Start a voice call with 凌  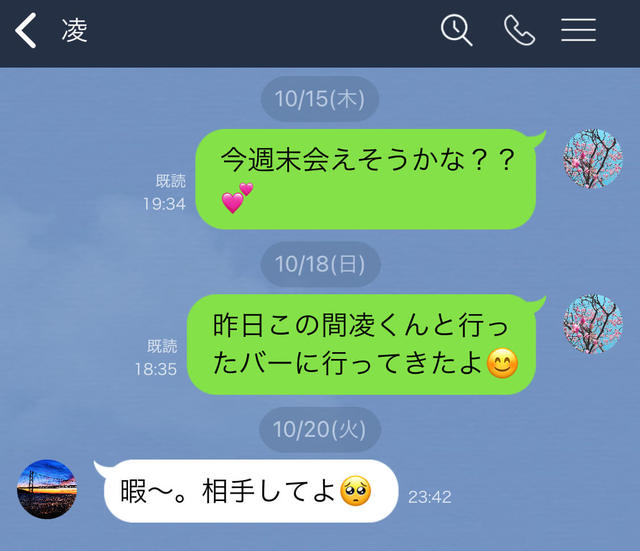pos(519,30)
